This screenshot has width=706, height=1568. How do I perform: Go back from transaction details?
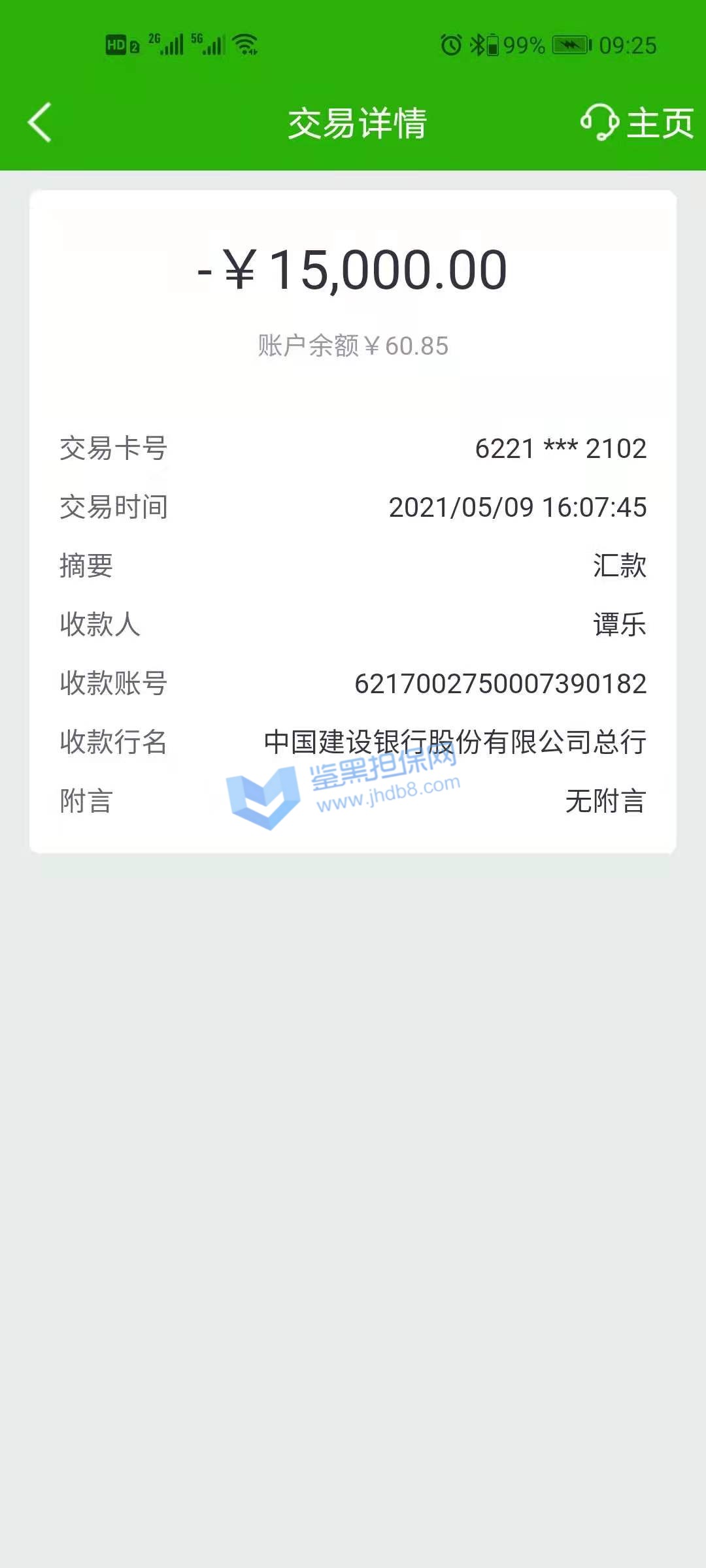click(x=39, y=122)
